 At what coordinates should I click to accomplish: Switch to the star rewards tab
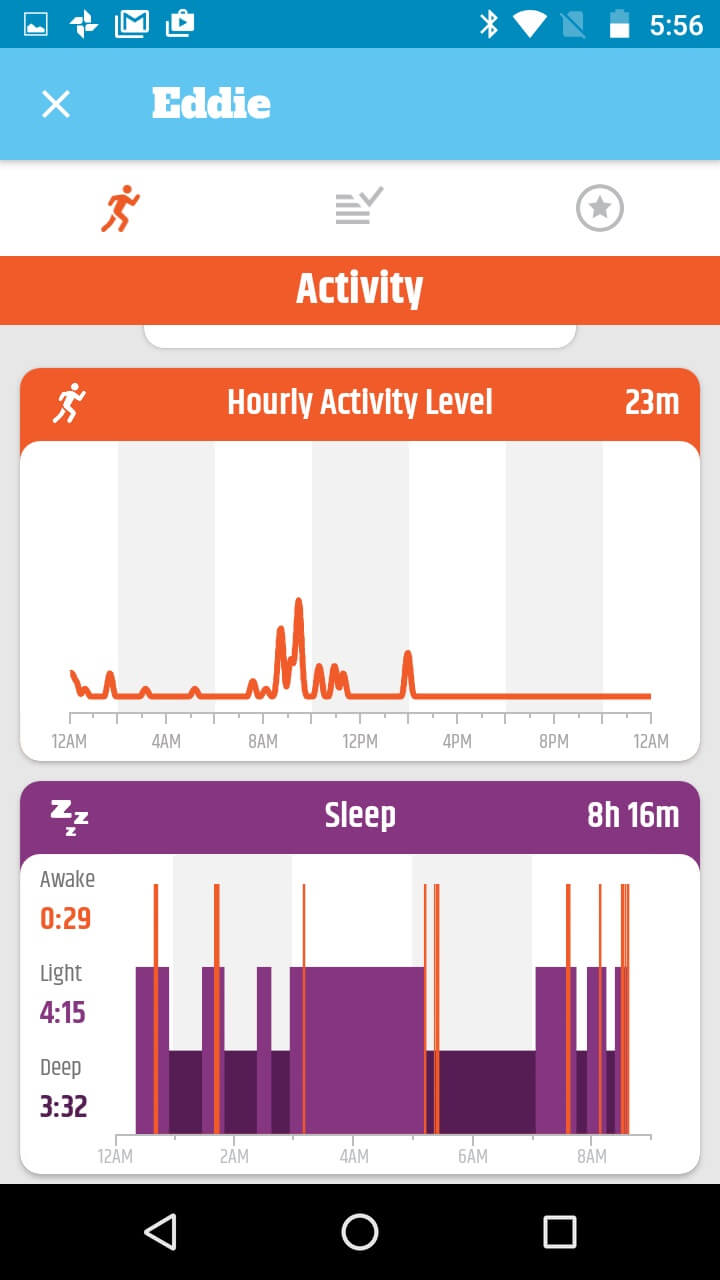[x=600, y=208]
